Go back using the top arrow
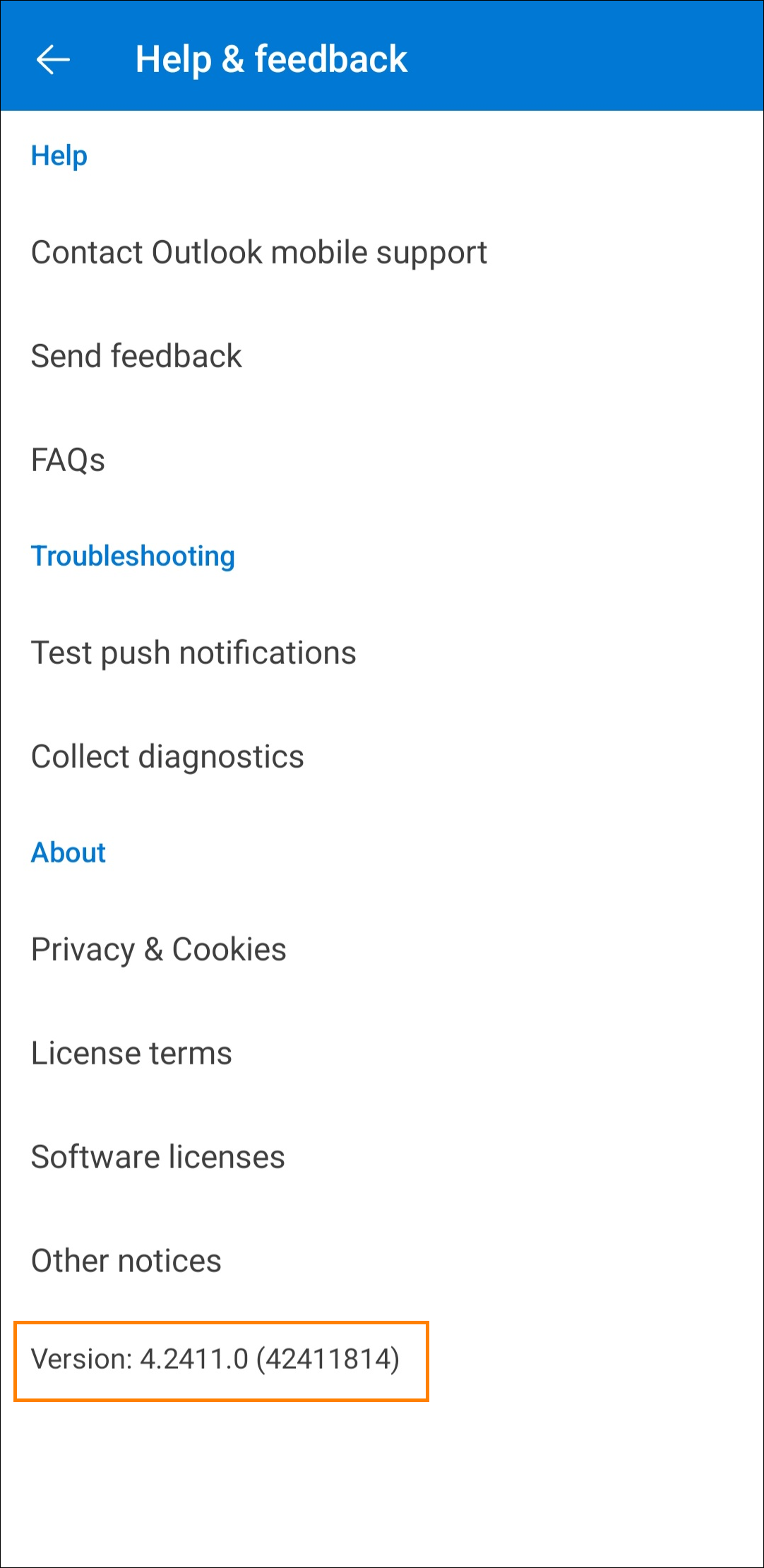 53,59
